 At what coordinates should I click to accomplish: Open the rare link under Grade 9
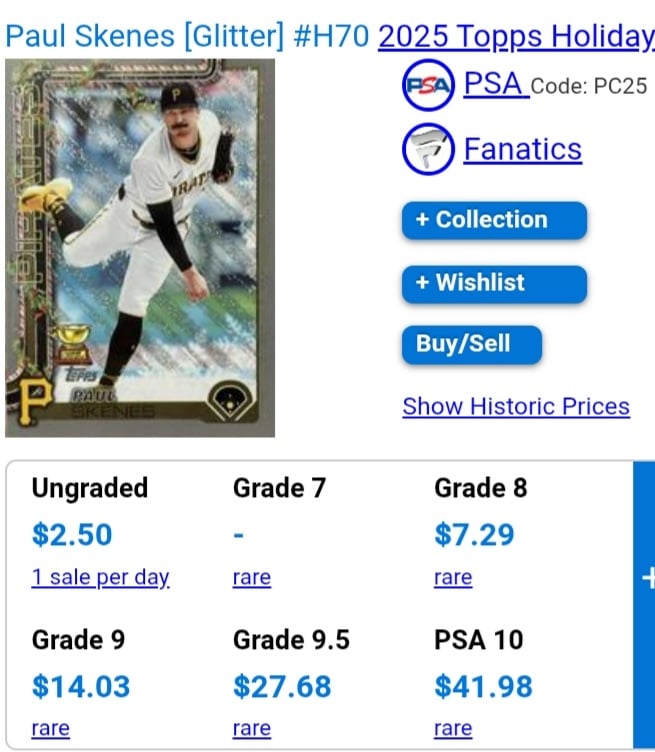[x=50, y=728]
